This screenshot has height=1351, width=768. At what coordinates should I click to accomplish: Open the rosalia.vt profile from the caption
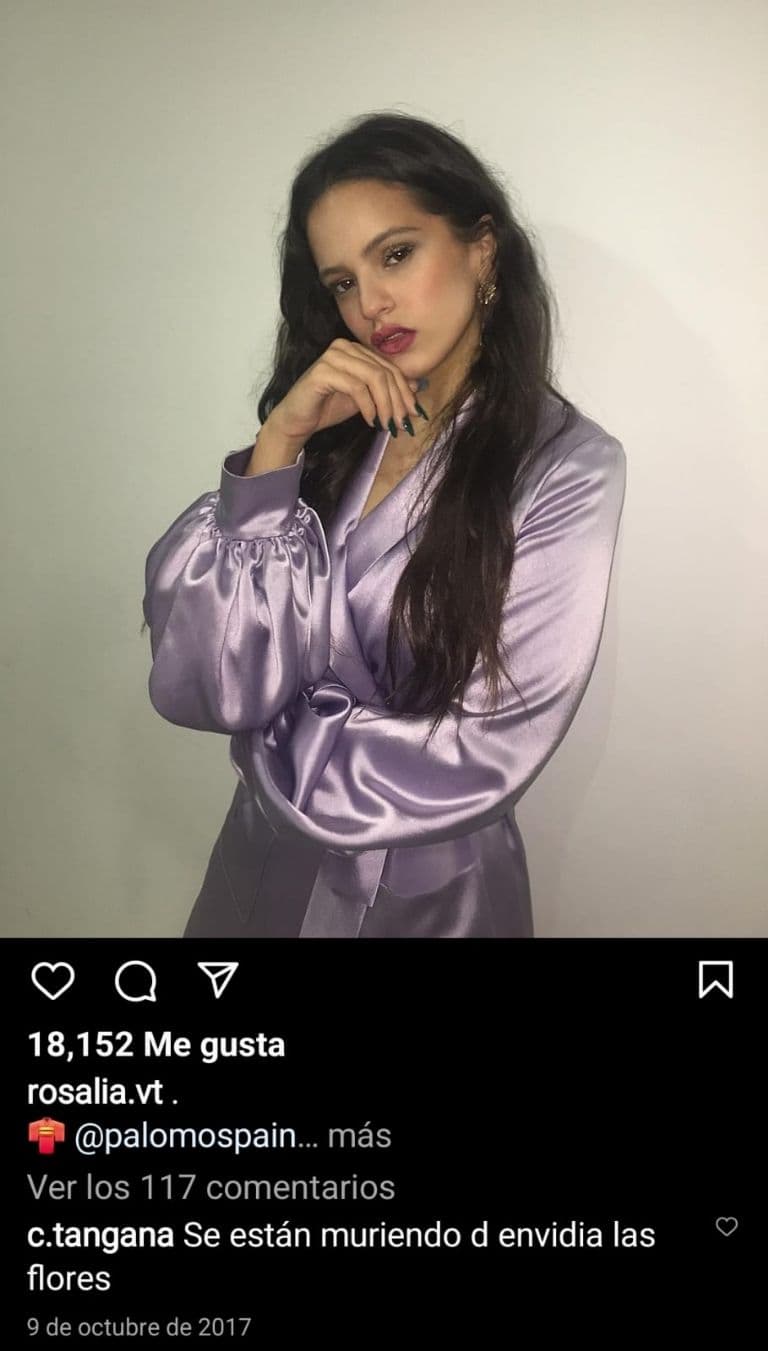[x=94, y=1093]
